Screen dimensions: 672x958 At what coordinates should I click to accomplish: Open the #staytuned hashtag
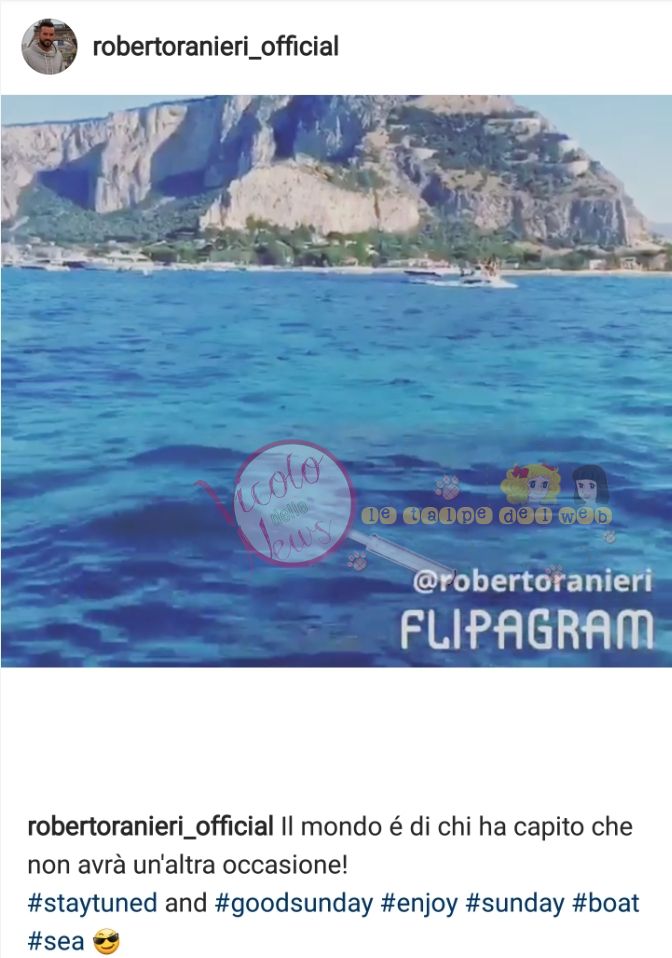click(92, 903)
